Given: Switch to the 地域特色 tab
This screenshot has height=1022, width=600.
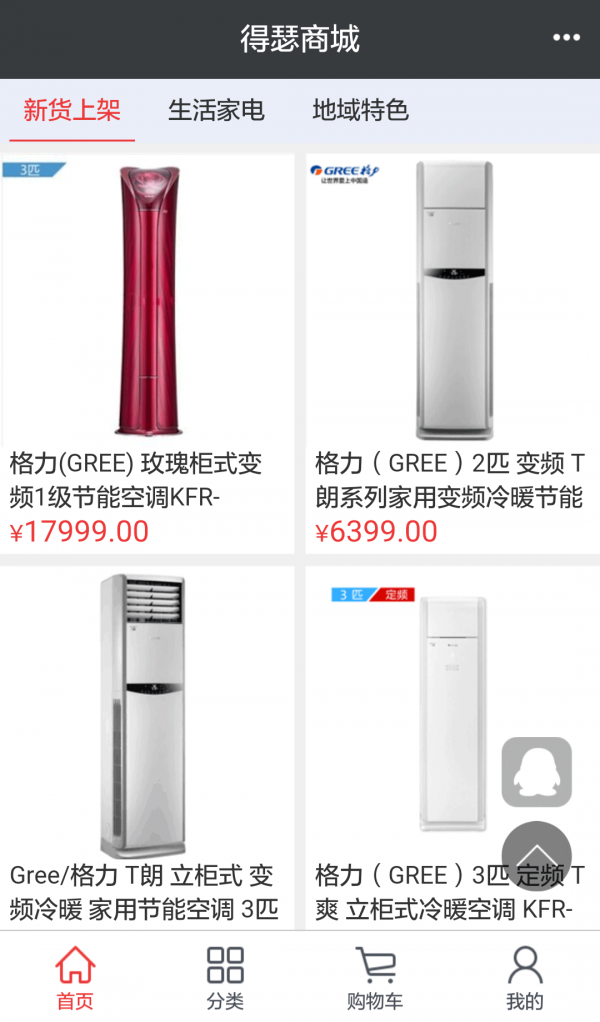Looking at the screenshot, I should pos(361,110).
